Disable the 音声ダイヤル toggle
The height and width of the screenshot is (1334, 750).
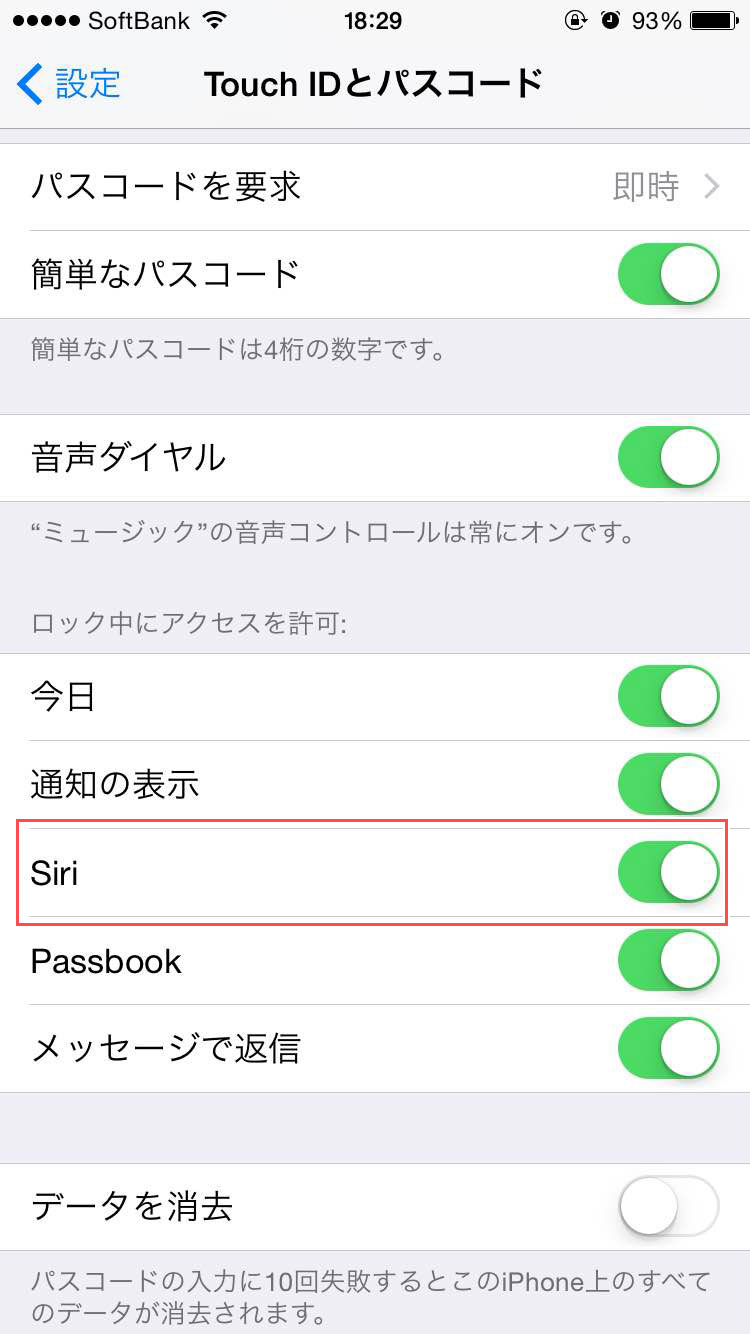click(668, 458)
